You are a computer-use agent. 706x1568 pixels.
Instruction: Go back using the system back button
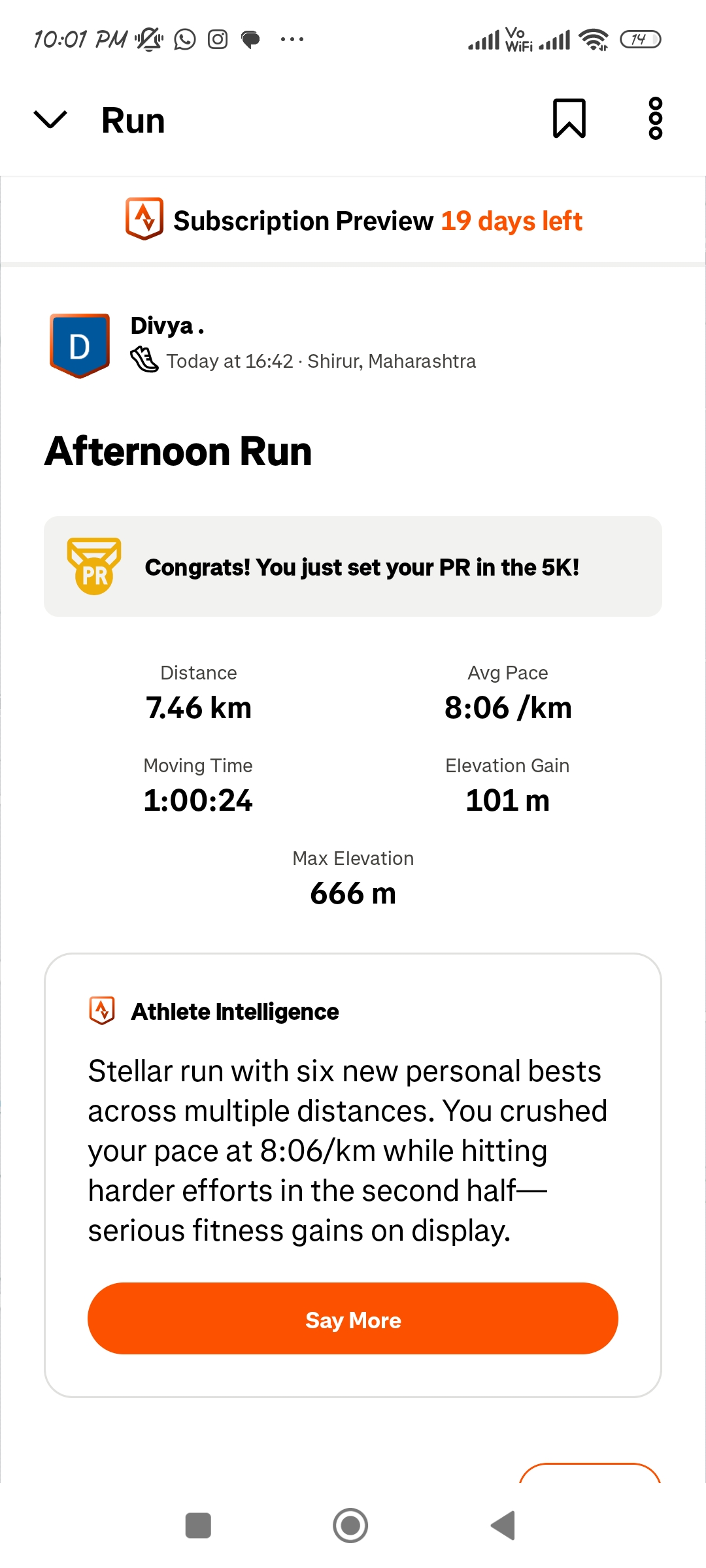coord(503,1526)
